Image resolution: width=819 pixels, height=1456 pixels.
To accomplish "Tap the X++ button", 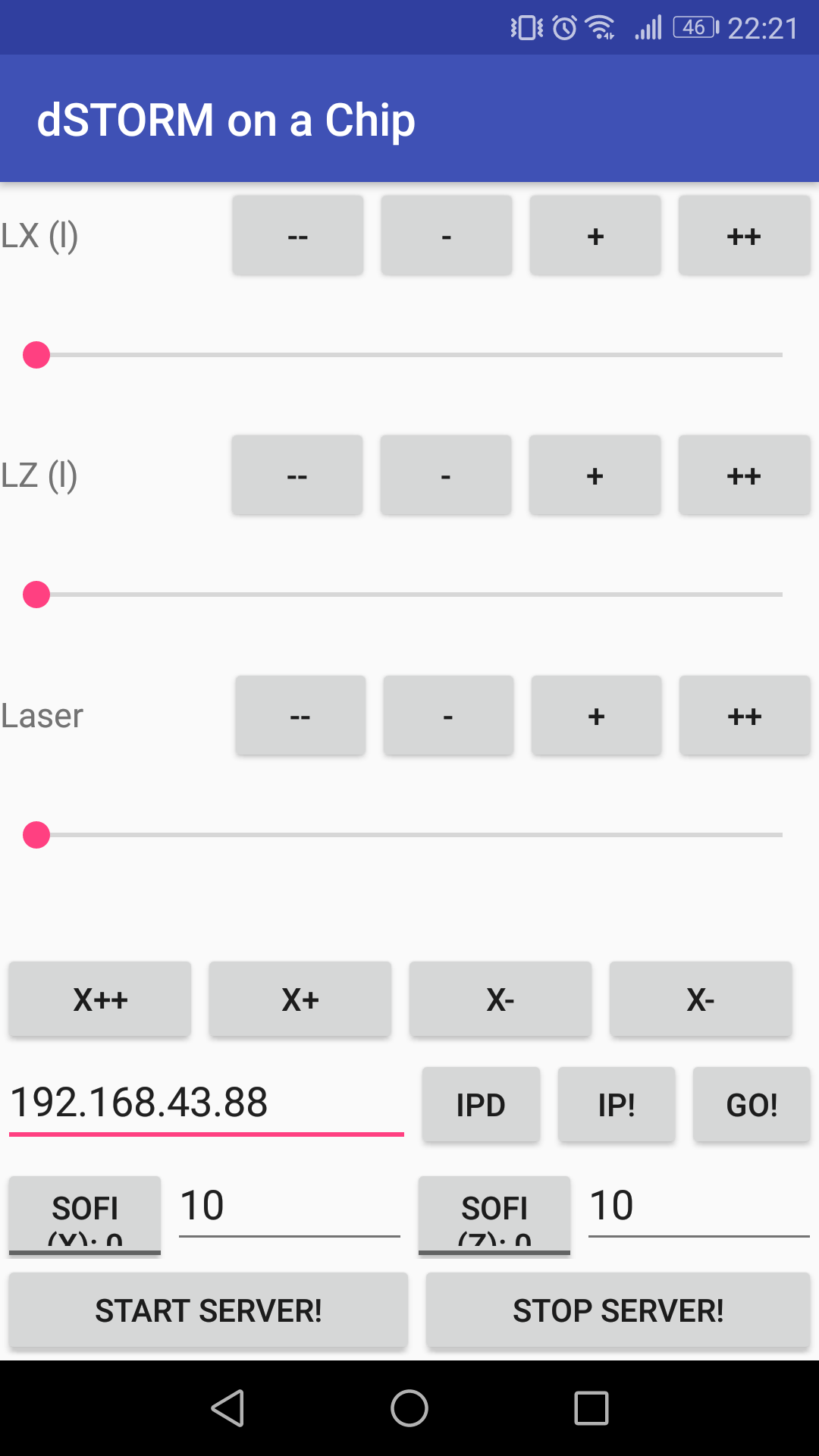I will pyautogui.click(x=100, y=999).
